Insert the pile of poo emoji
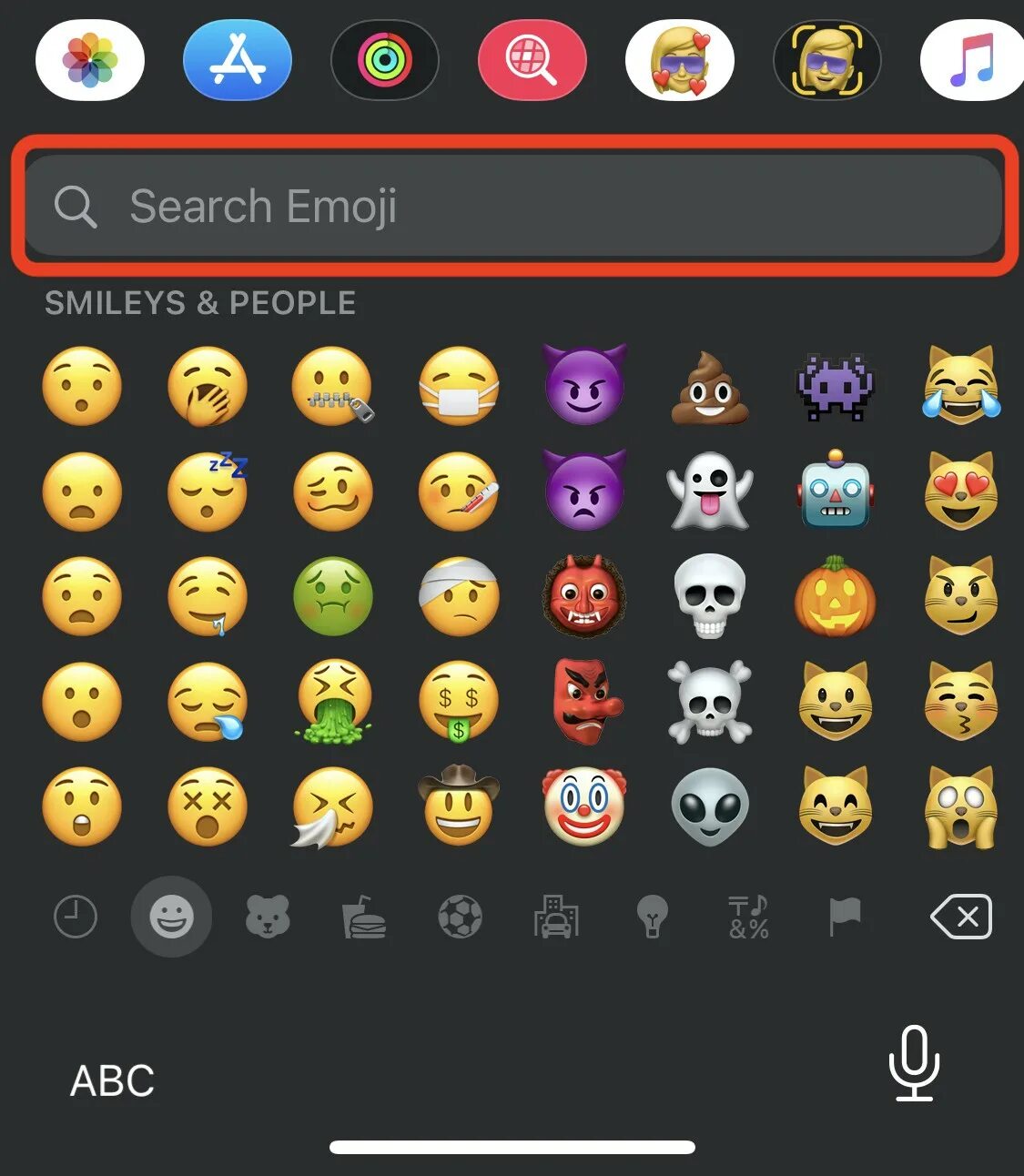 click(x=710, y=388)
